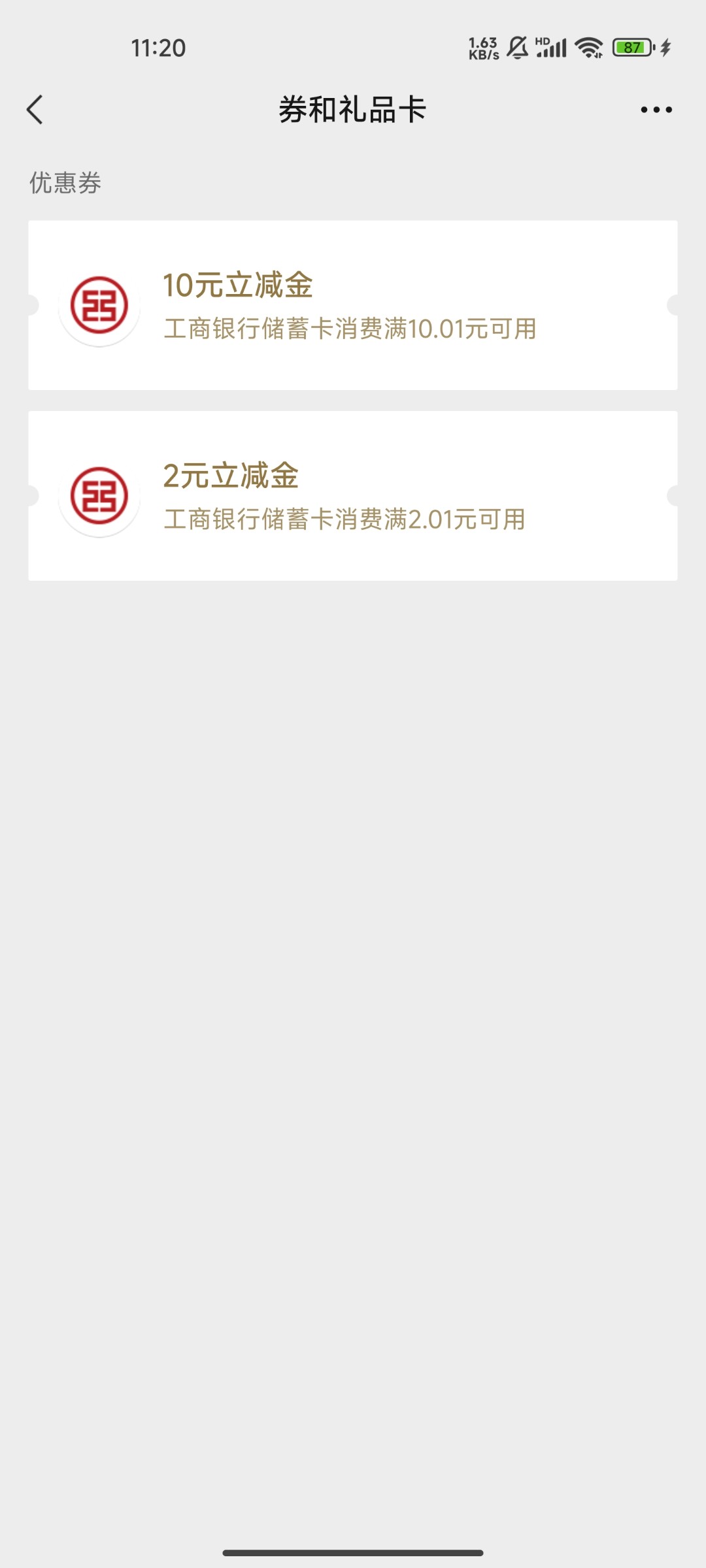This screenshot has width=706, height=1568.
Task: Open the 10元立减金 coupon
Action: click(x=353, y=305)
